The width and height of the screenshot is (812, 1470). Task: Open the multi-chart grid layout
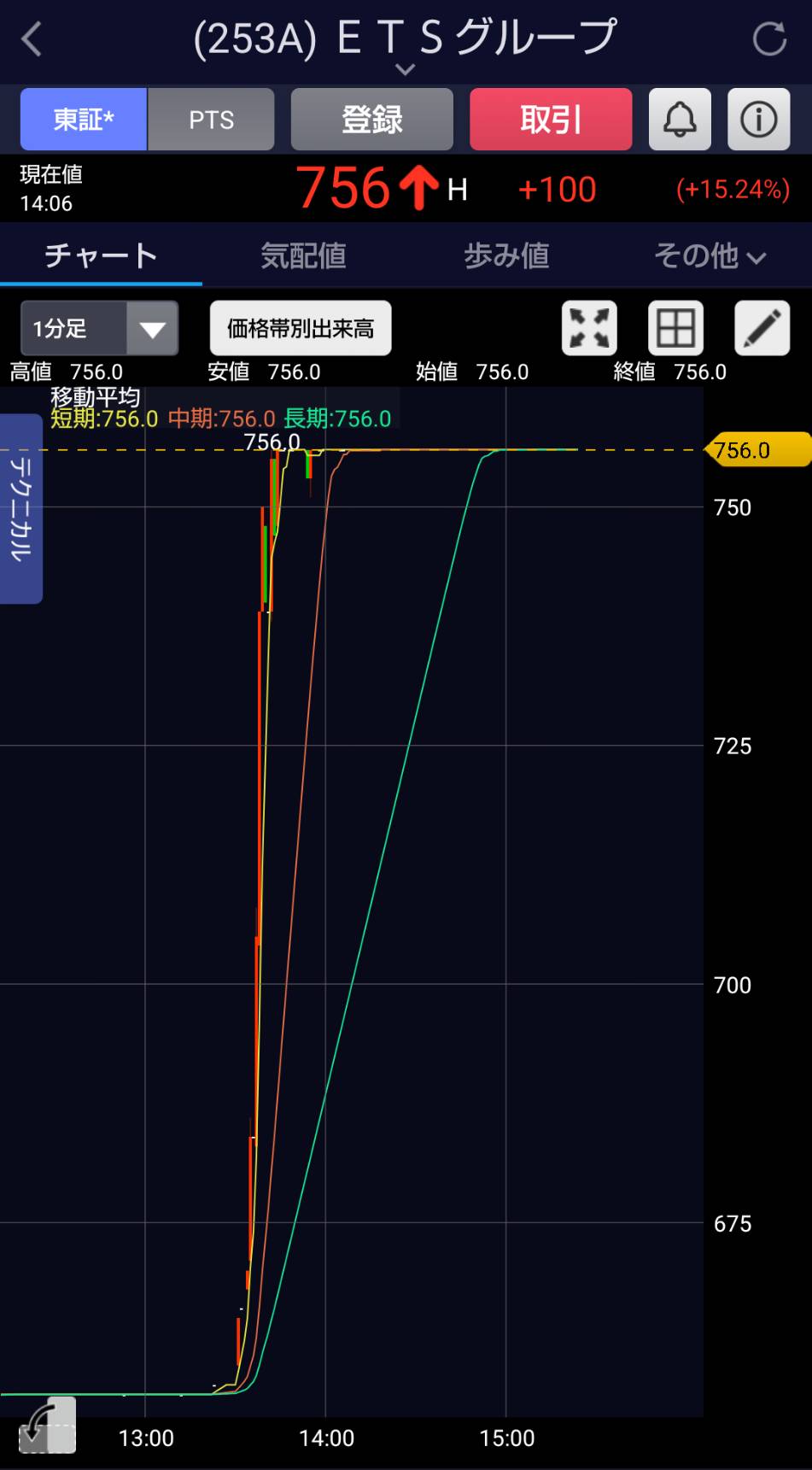[x=676, y=328]
